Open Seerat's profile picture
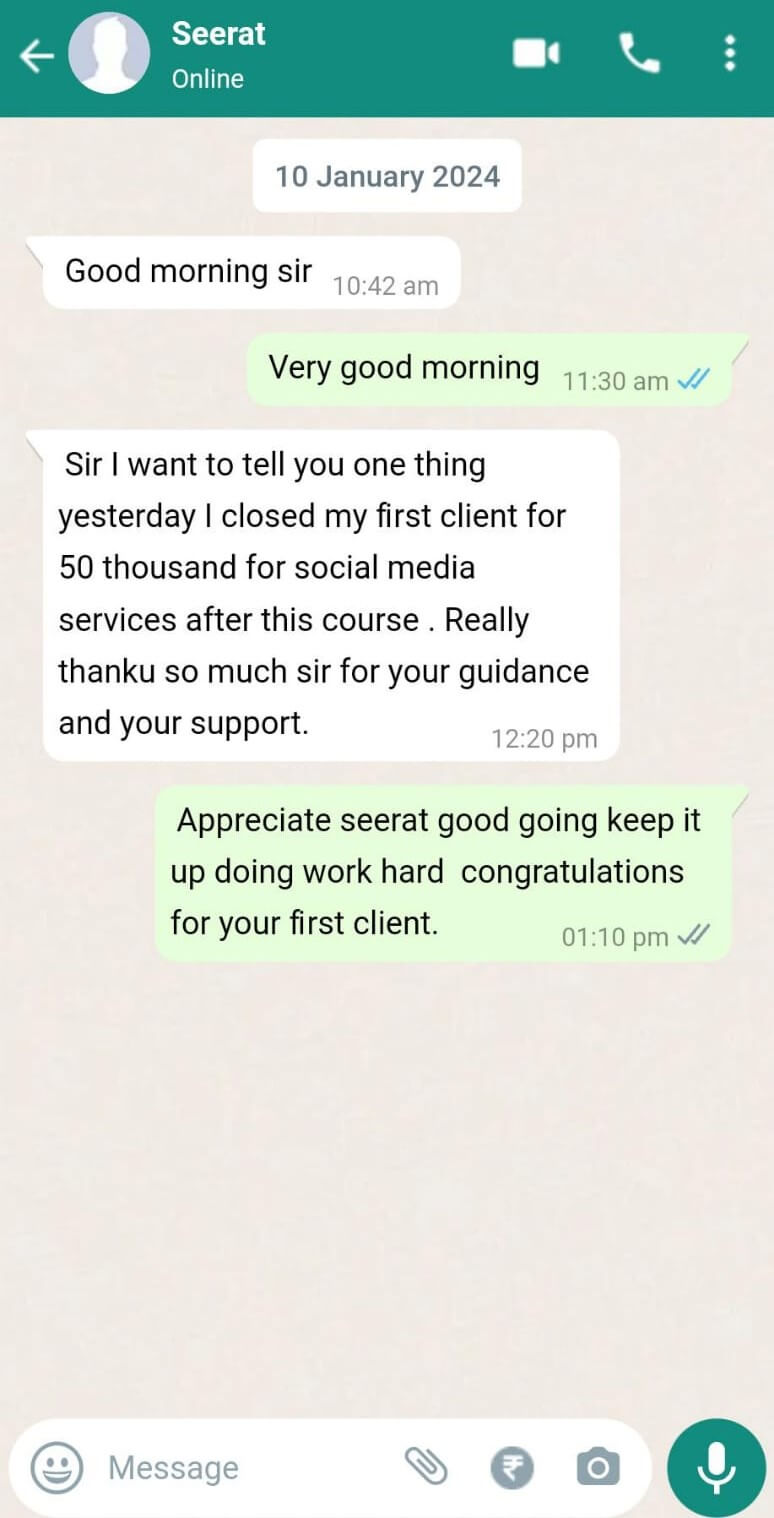Image resolution: width=774 pixels, height=1518 pixels. (x=109, y=55)
